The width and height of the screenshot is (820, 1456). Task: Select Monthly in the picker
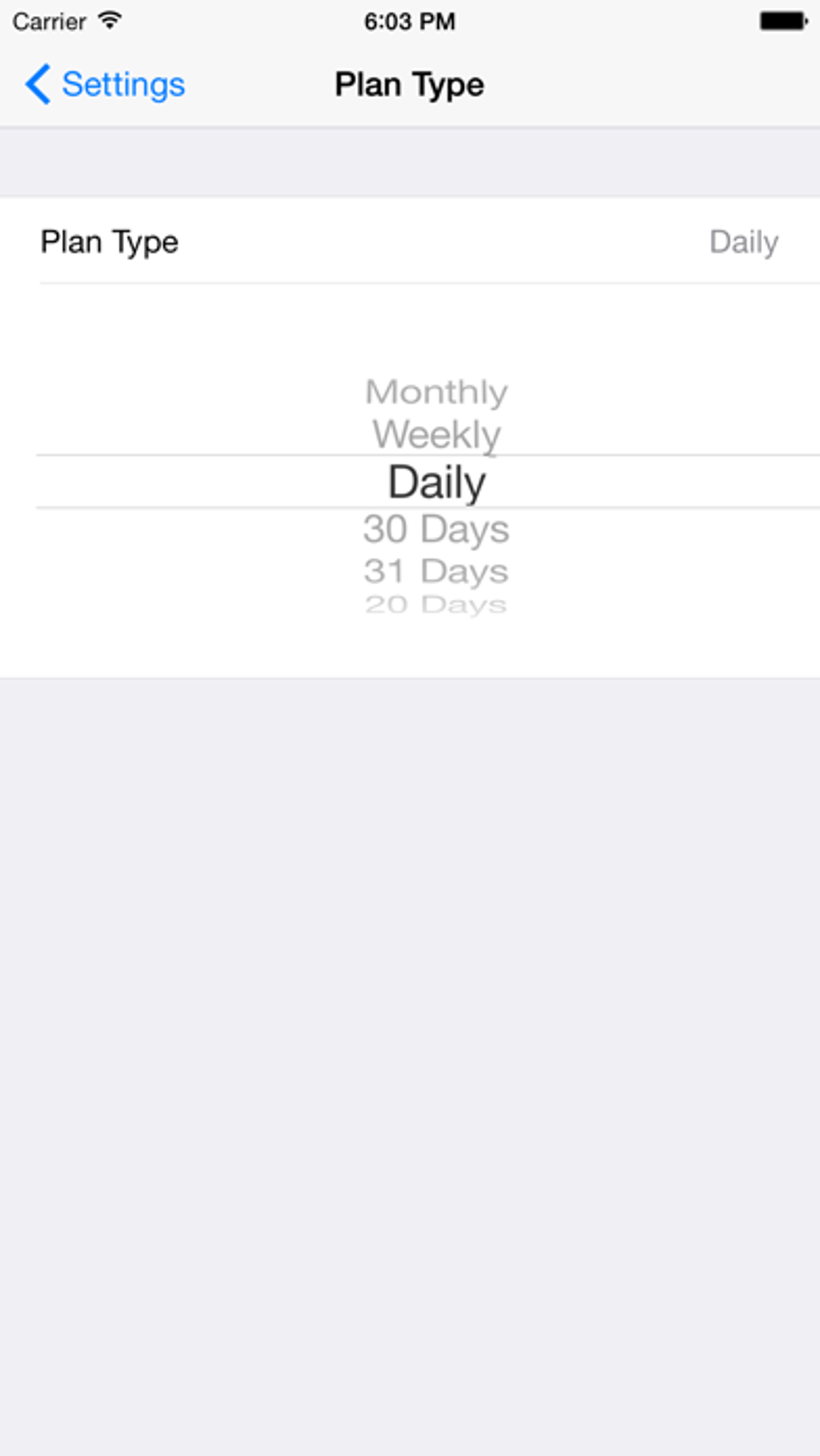tap(437, 392)
